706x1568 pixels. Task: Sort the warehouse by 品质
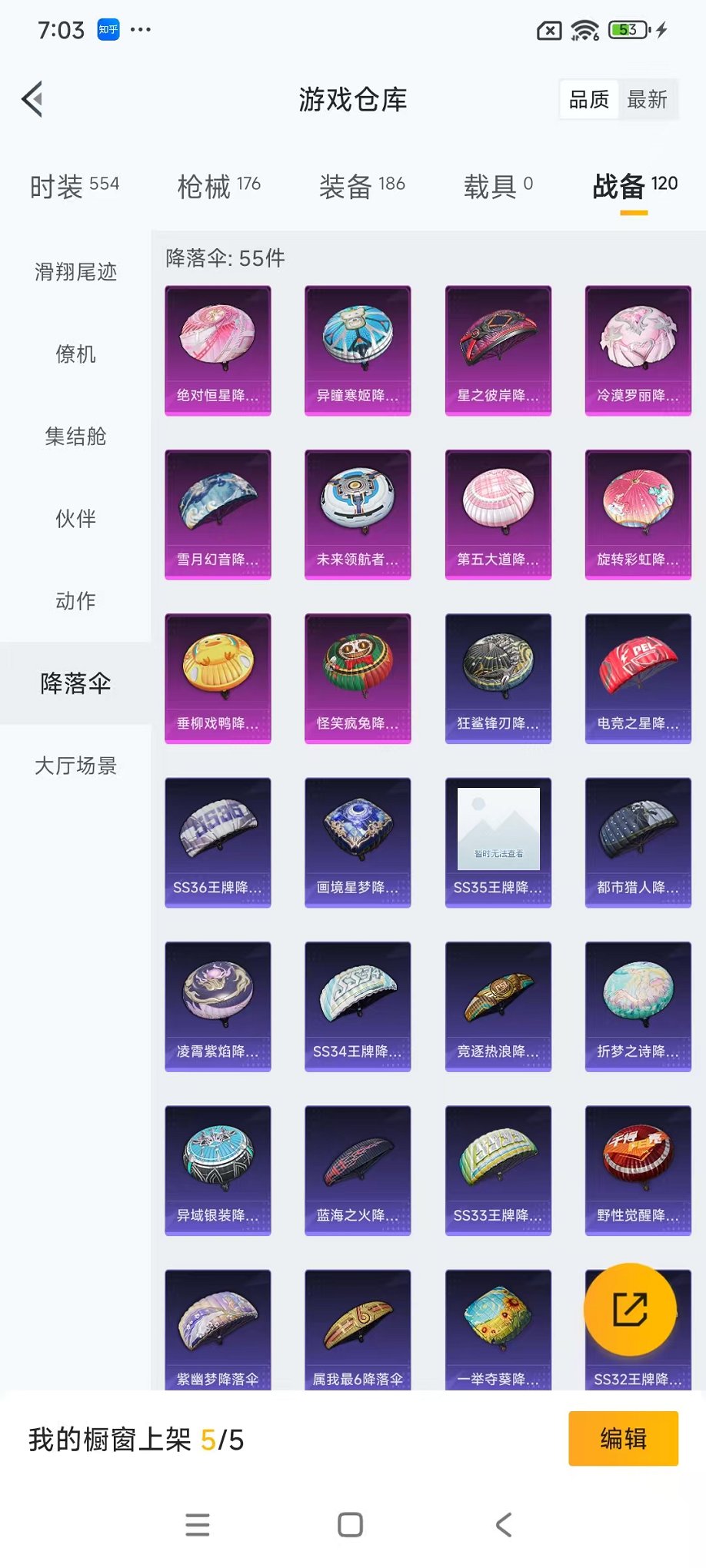click(589, 99)
